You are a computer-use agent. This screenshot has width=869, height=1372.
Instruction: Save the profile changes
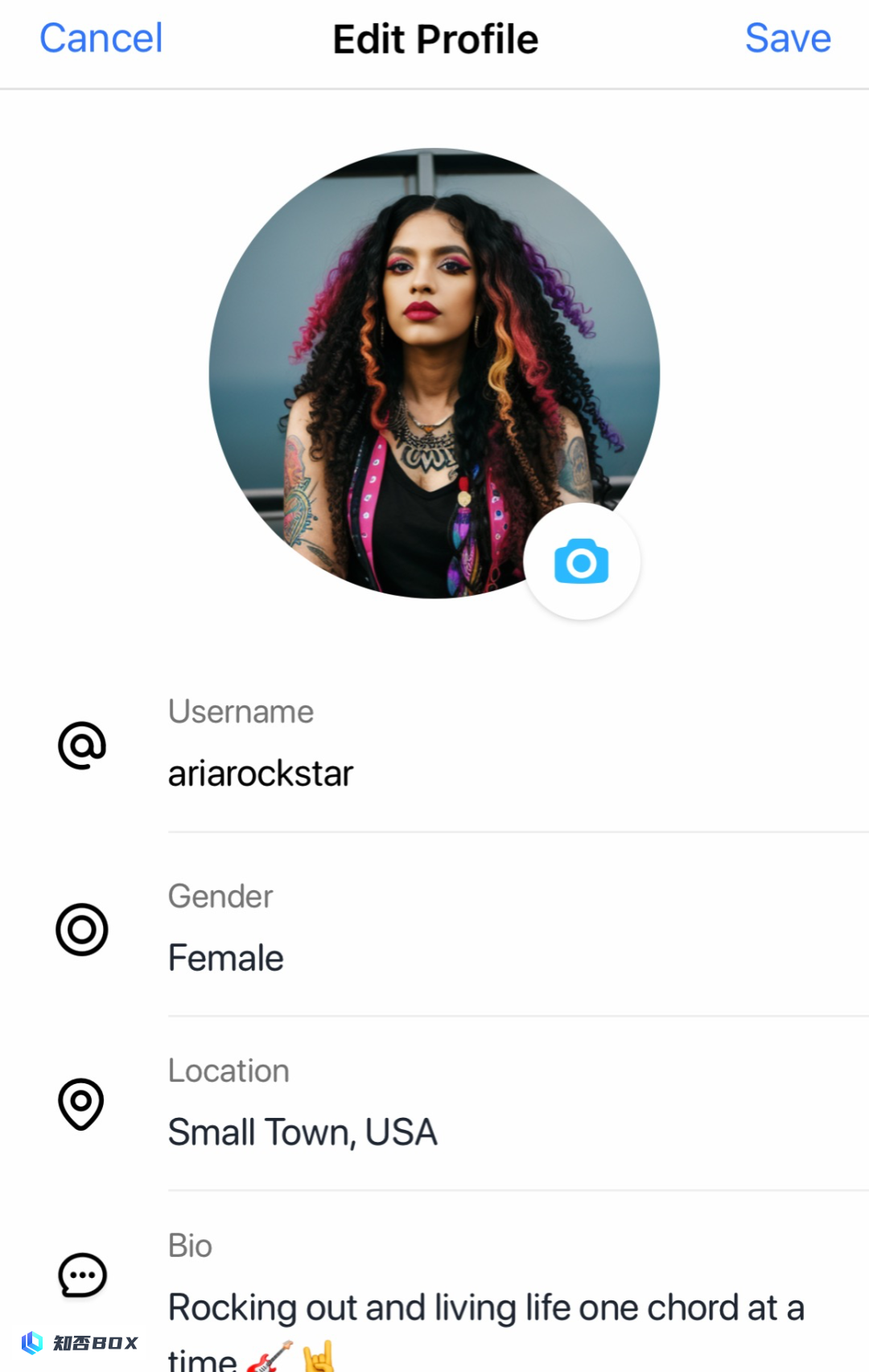[x=787, y=39]
